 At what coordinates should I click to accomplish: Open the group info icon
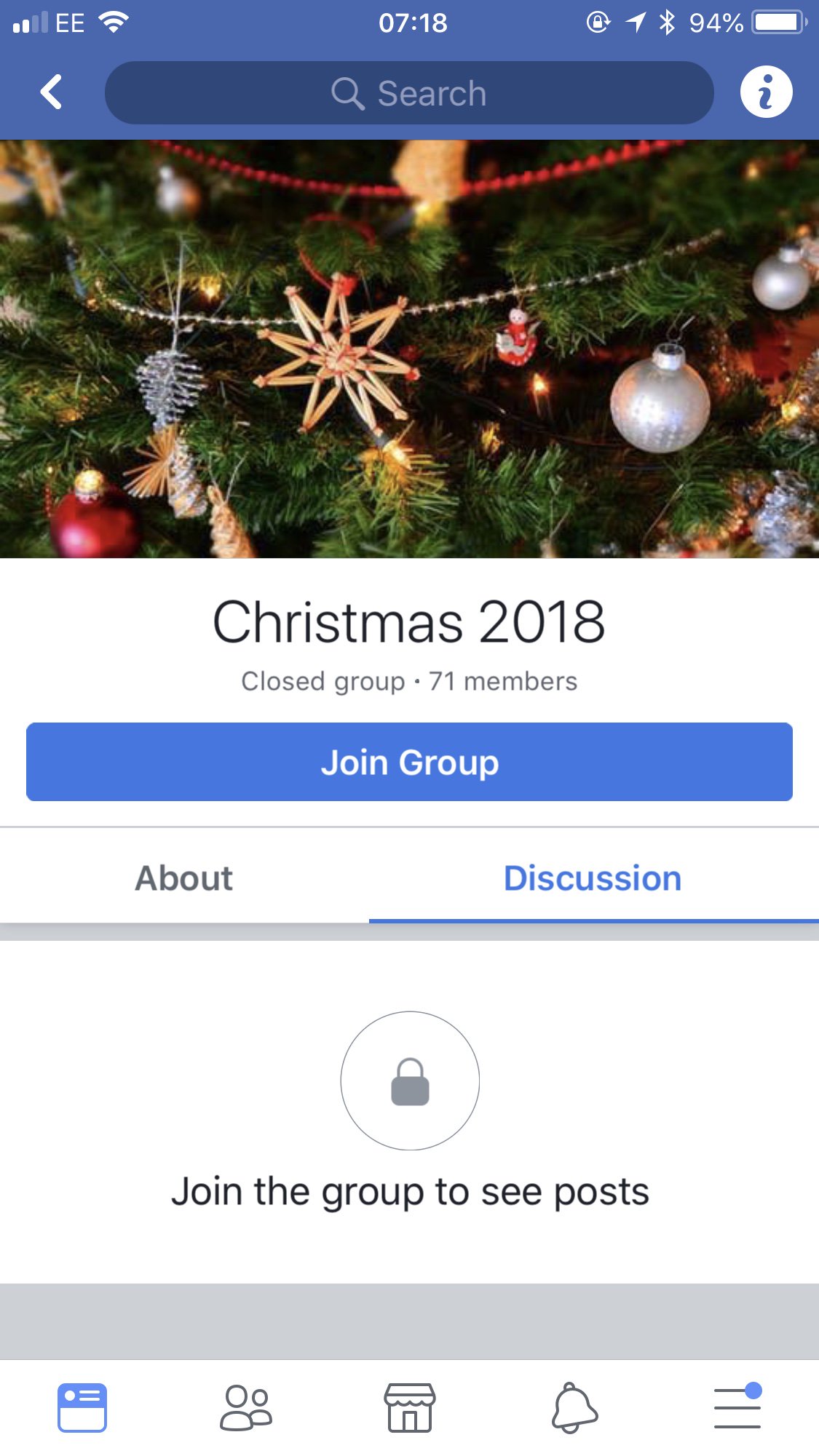(x=766, y=92)
